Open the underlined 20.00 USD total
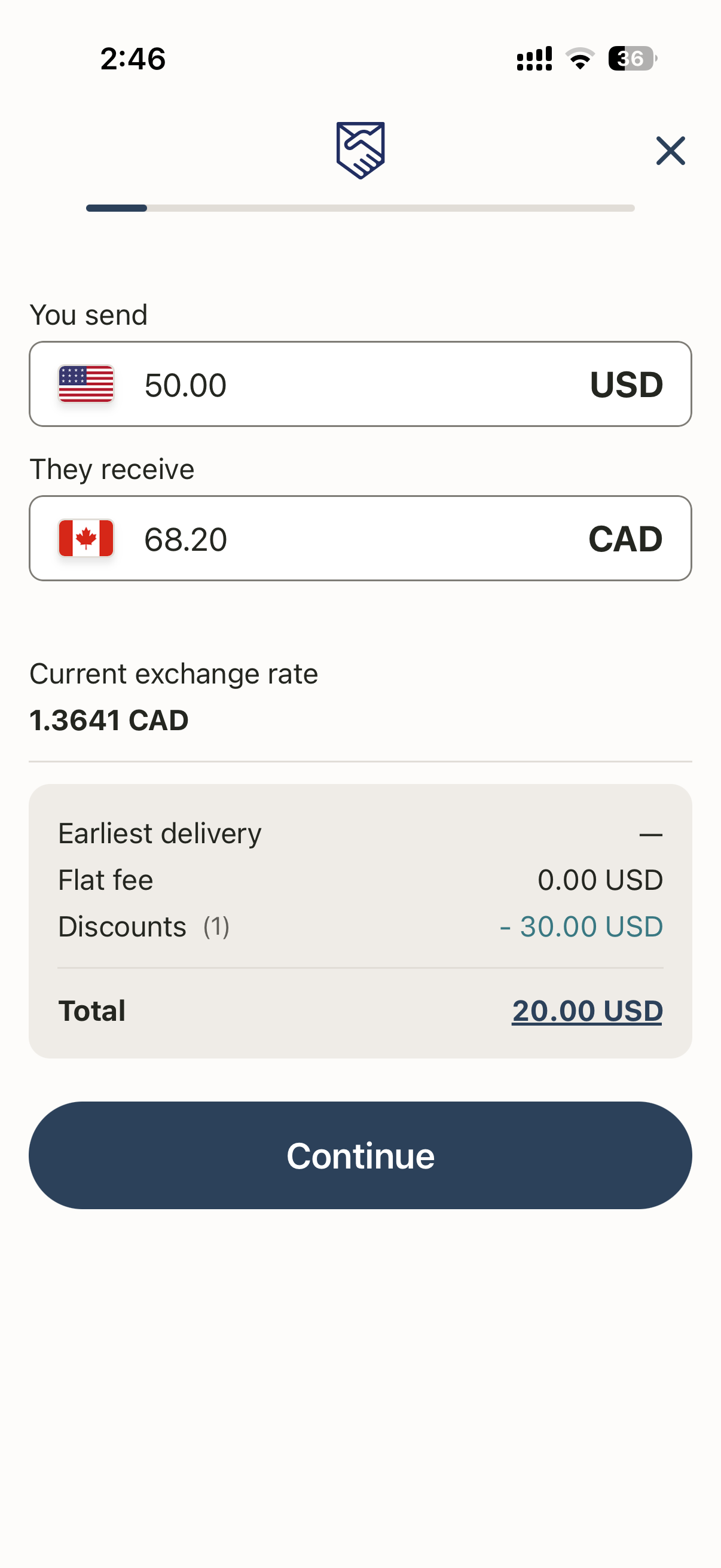This screenshot has height=1568, width=721. click(586, 1011)
